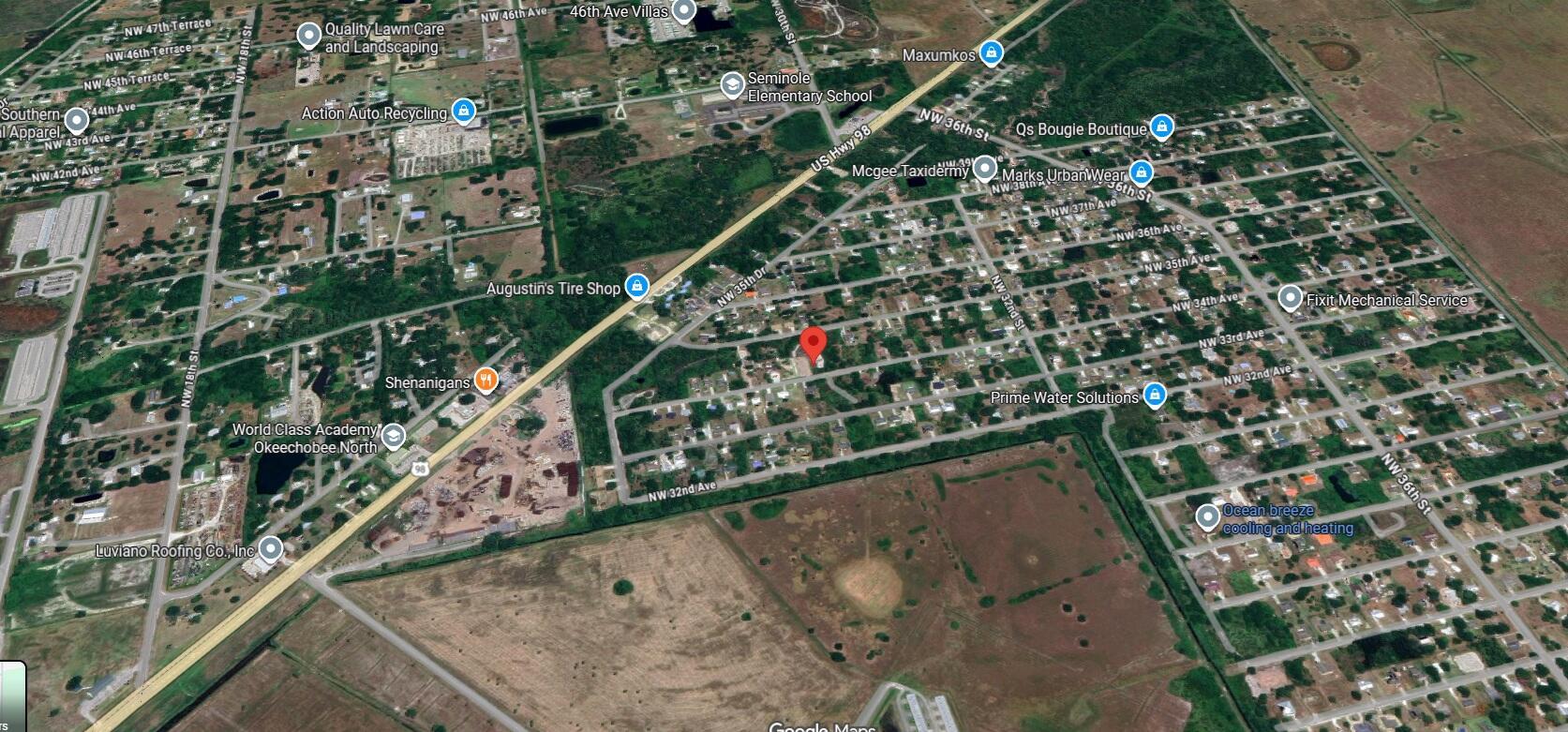Image resolution: width=1568 pixels, height=732 pixels.
Task: Open the Shenanigans restaurant marker
Action: click(x=485, y=381)
